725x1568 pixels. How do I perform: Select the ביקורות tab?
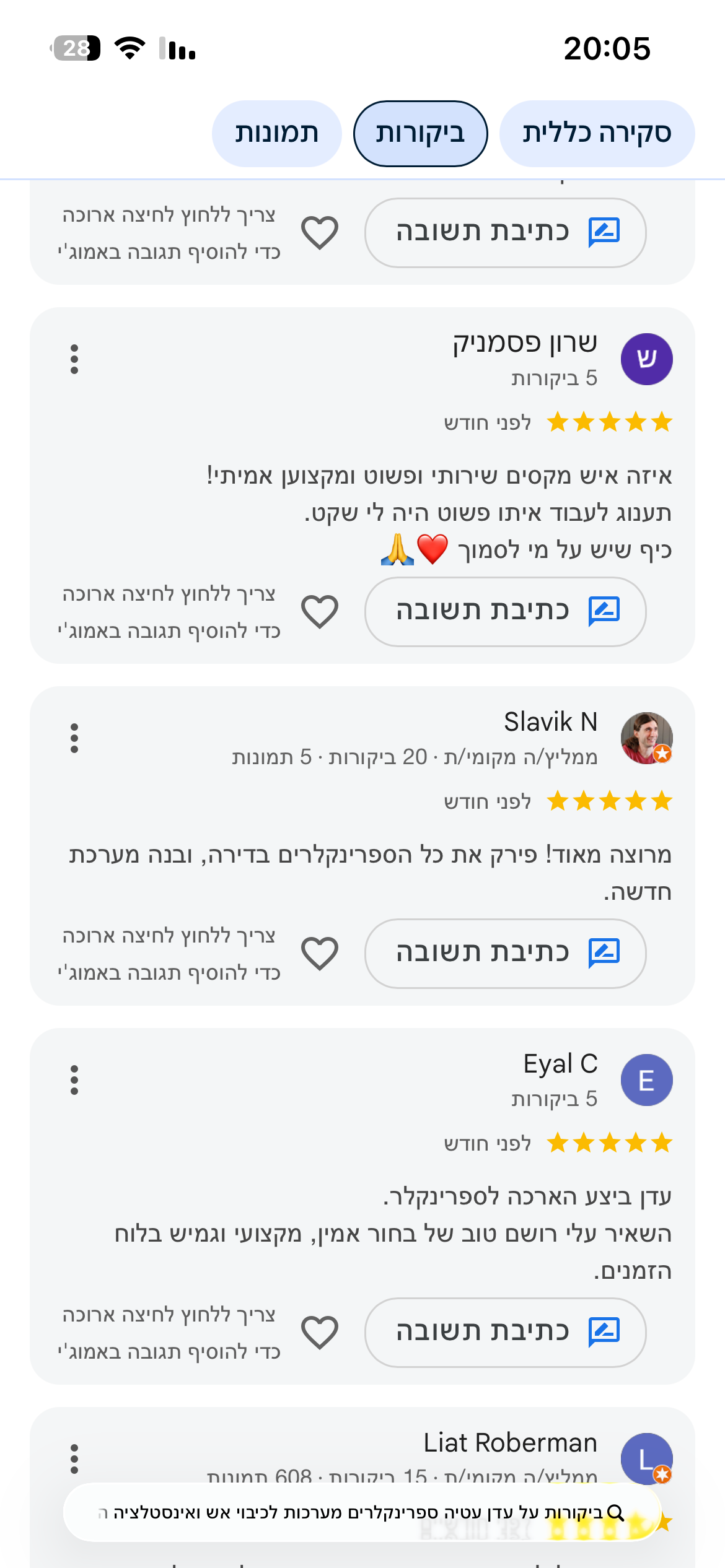point(421,134)
